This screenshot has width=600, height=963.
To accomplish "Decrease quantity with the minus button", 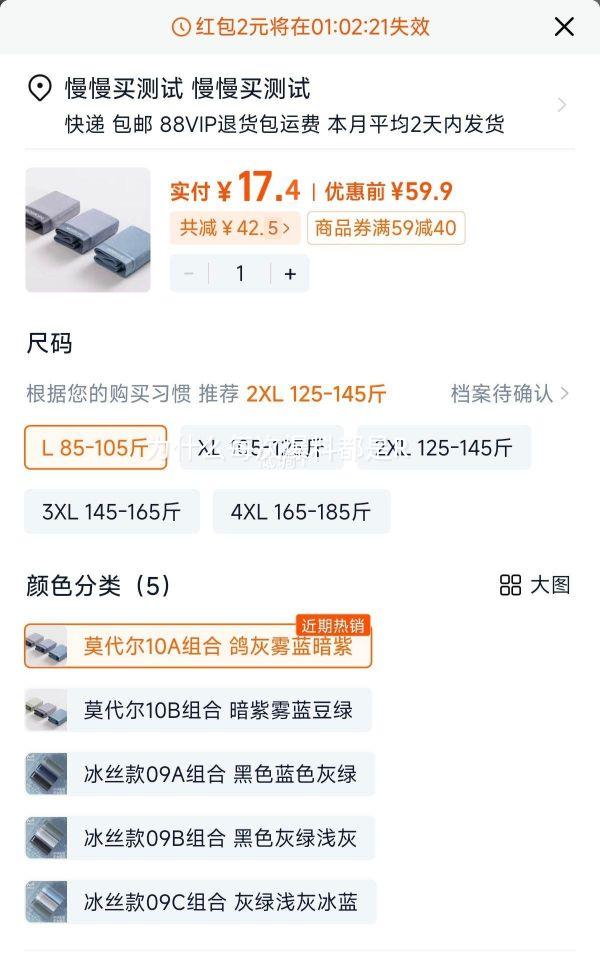I will click(189, 274).
